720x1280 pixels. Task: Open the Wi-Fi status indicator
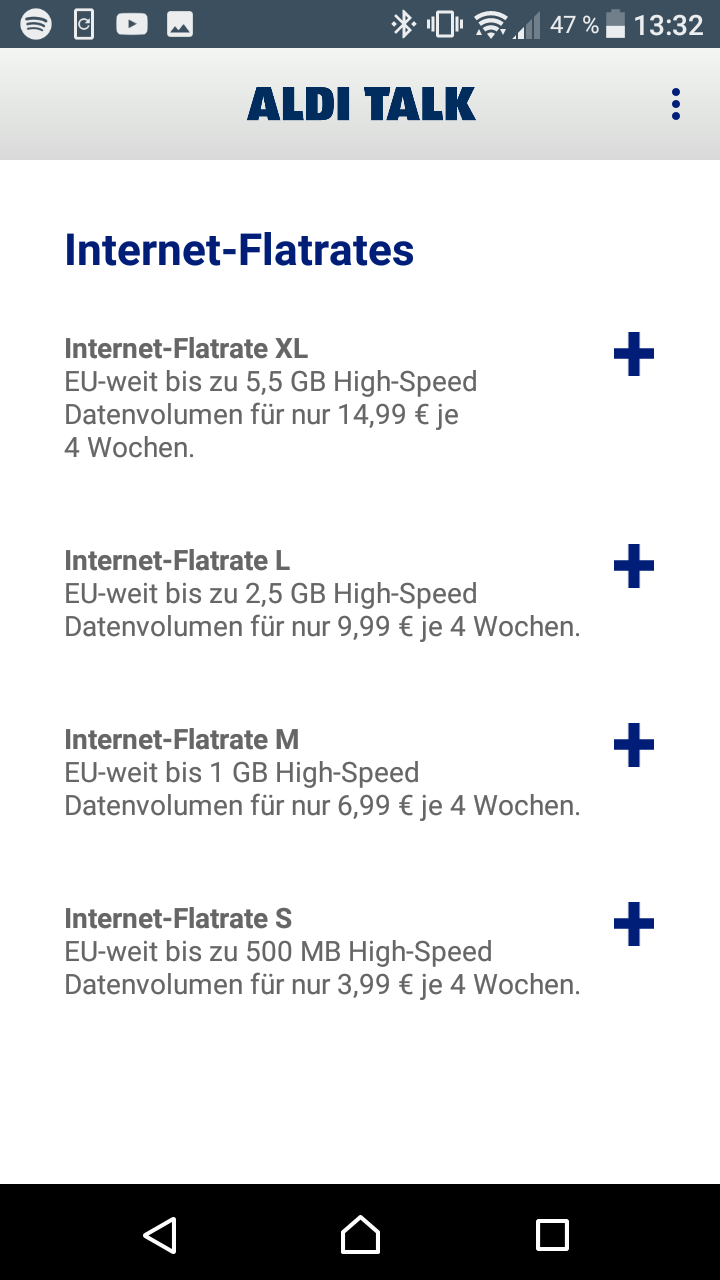[x=489, y=22]
